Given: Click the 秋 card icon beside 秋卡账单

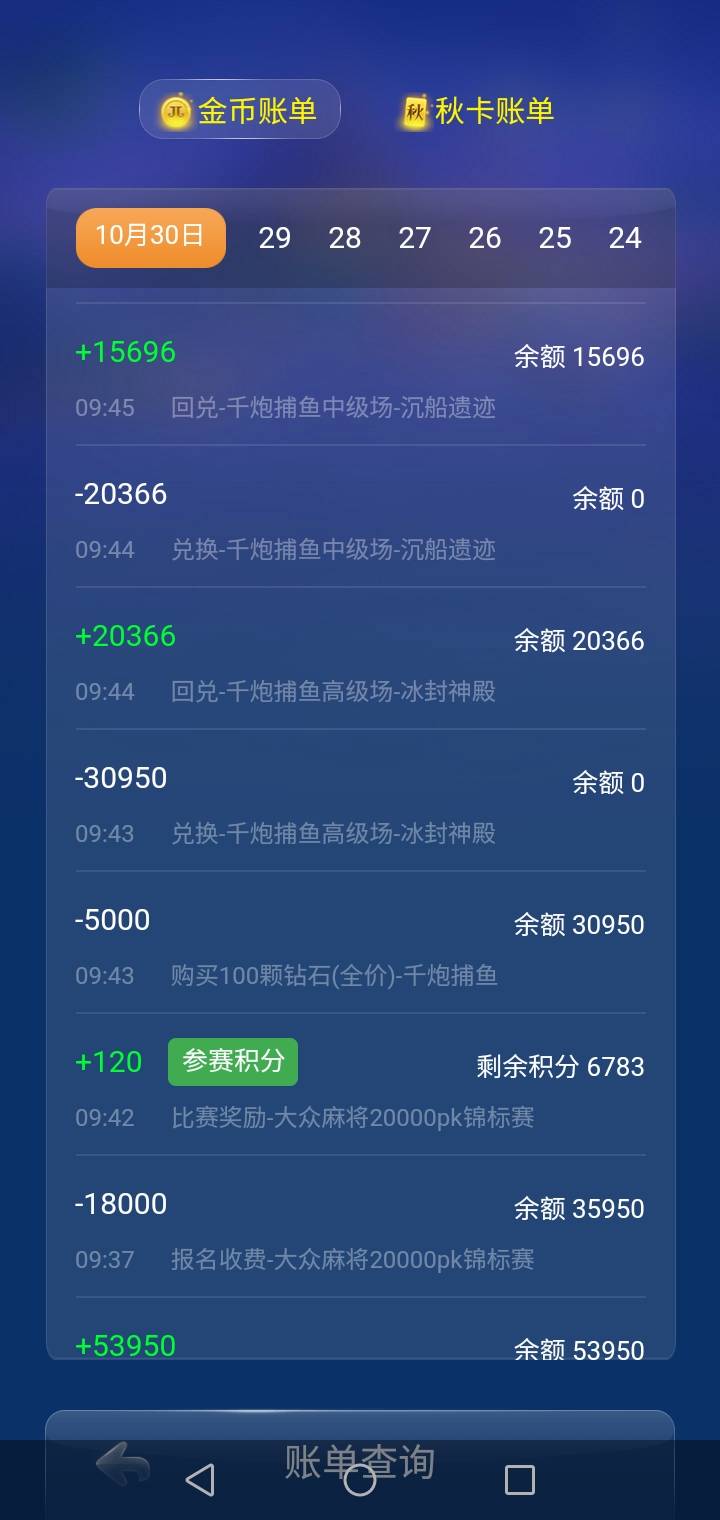Looking at the screenshot, I should [x=416, y=110].
